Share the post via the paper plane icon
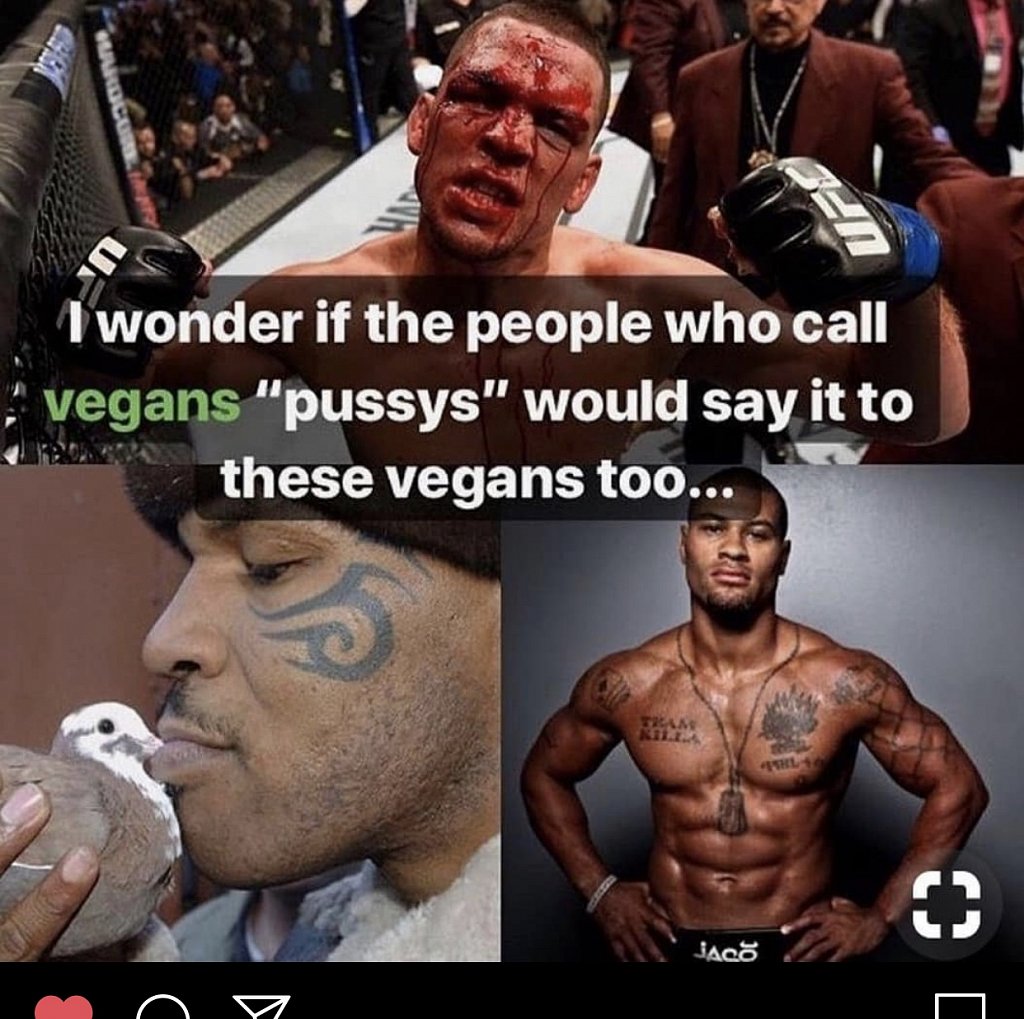 pos(261,1008)
